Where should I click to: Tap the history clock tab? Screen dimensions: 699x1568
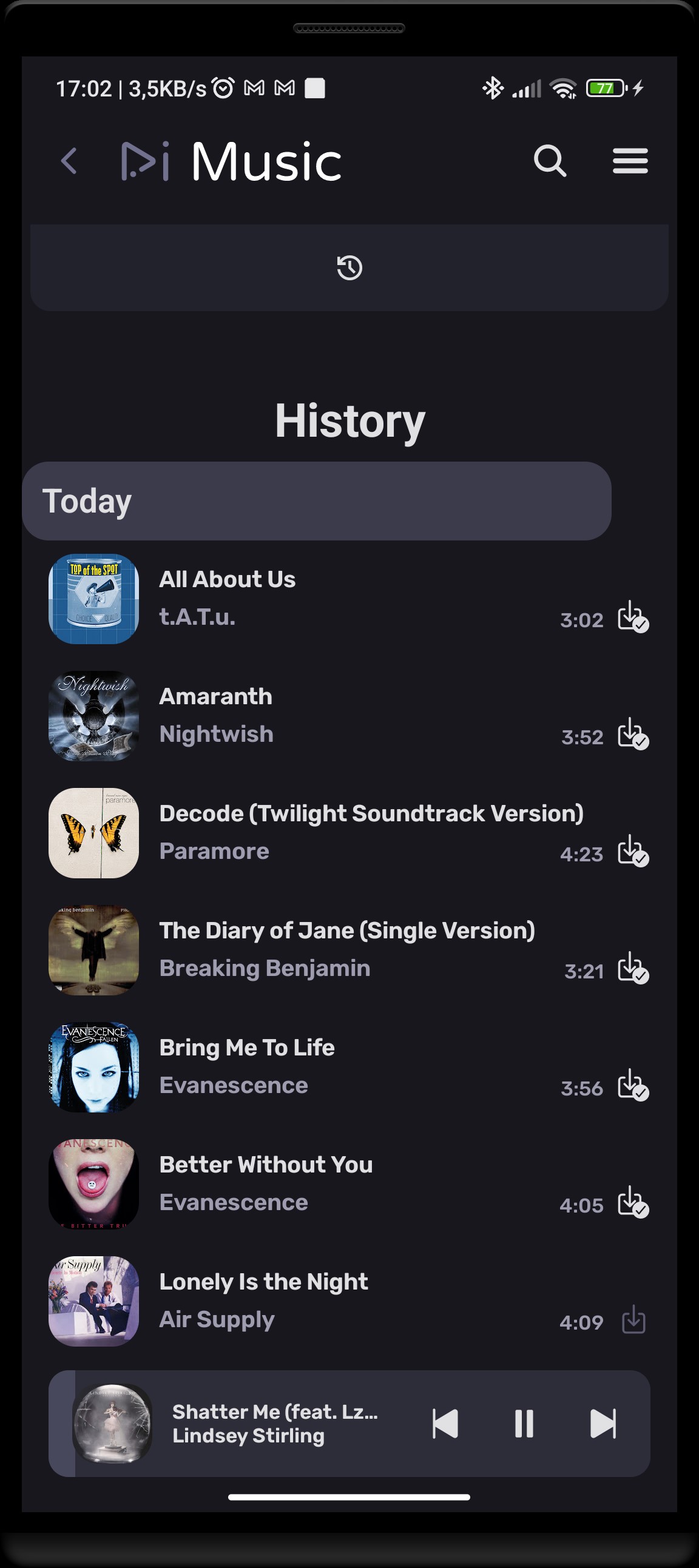click(349, 268)
